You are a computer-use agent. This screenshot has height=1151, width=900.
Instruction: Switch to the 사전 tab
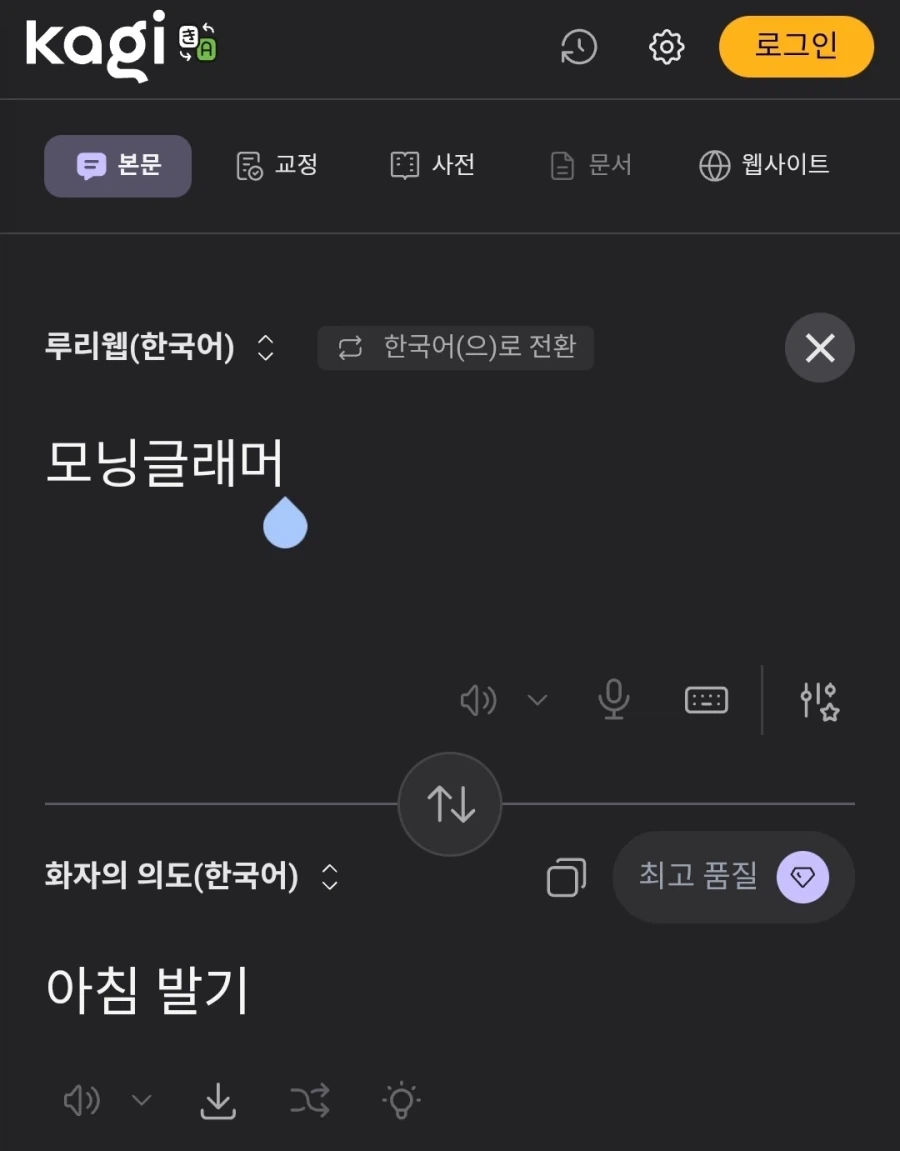[432, 166]
